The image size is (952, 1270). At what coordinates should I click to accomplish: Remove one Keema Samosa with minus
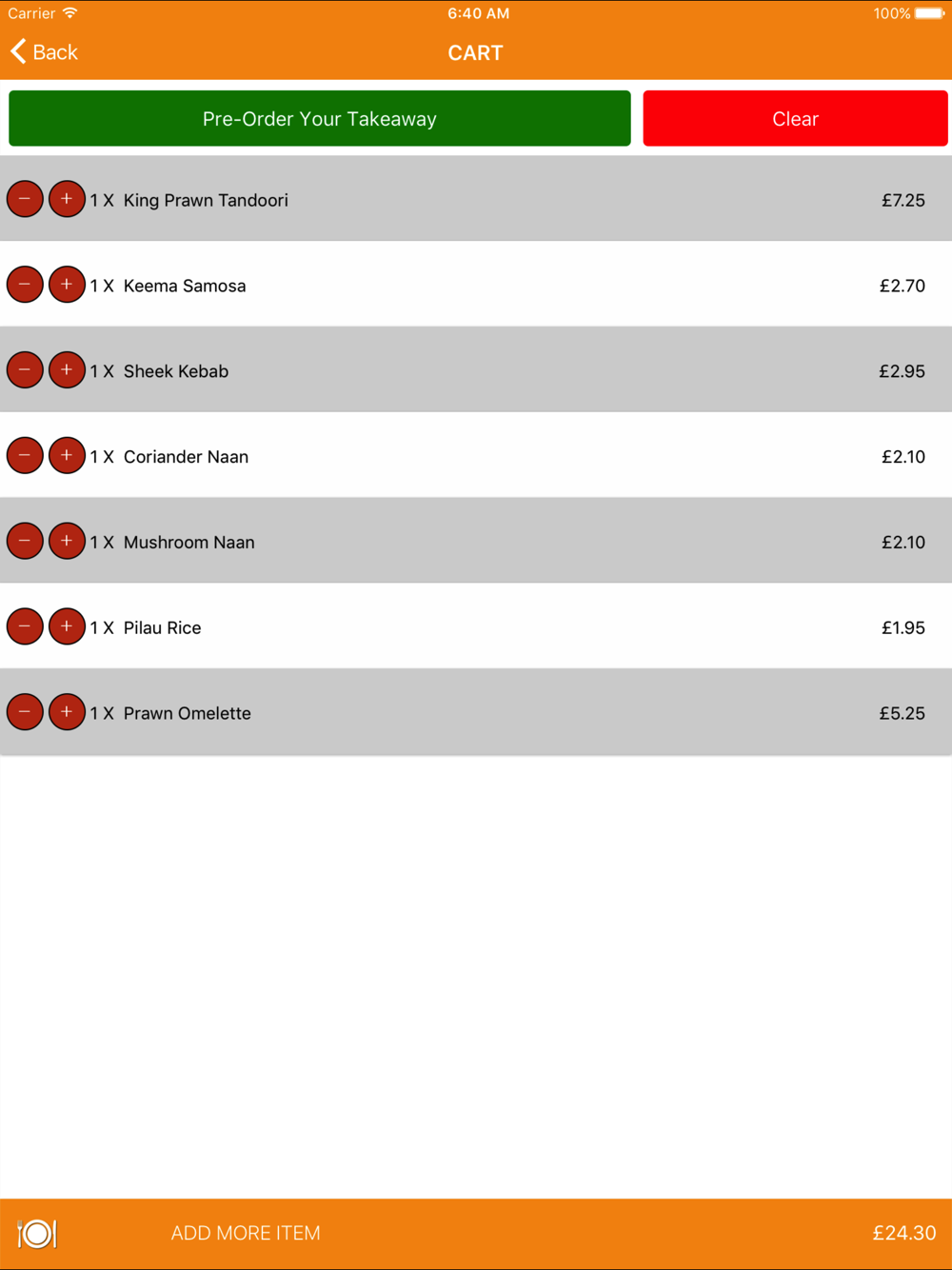25,285
